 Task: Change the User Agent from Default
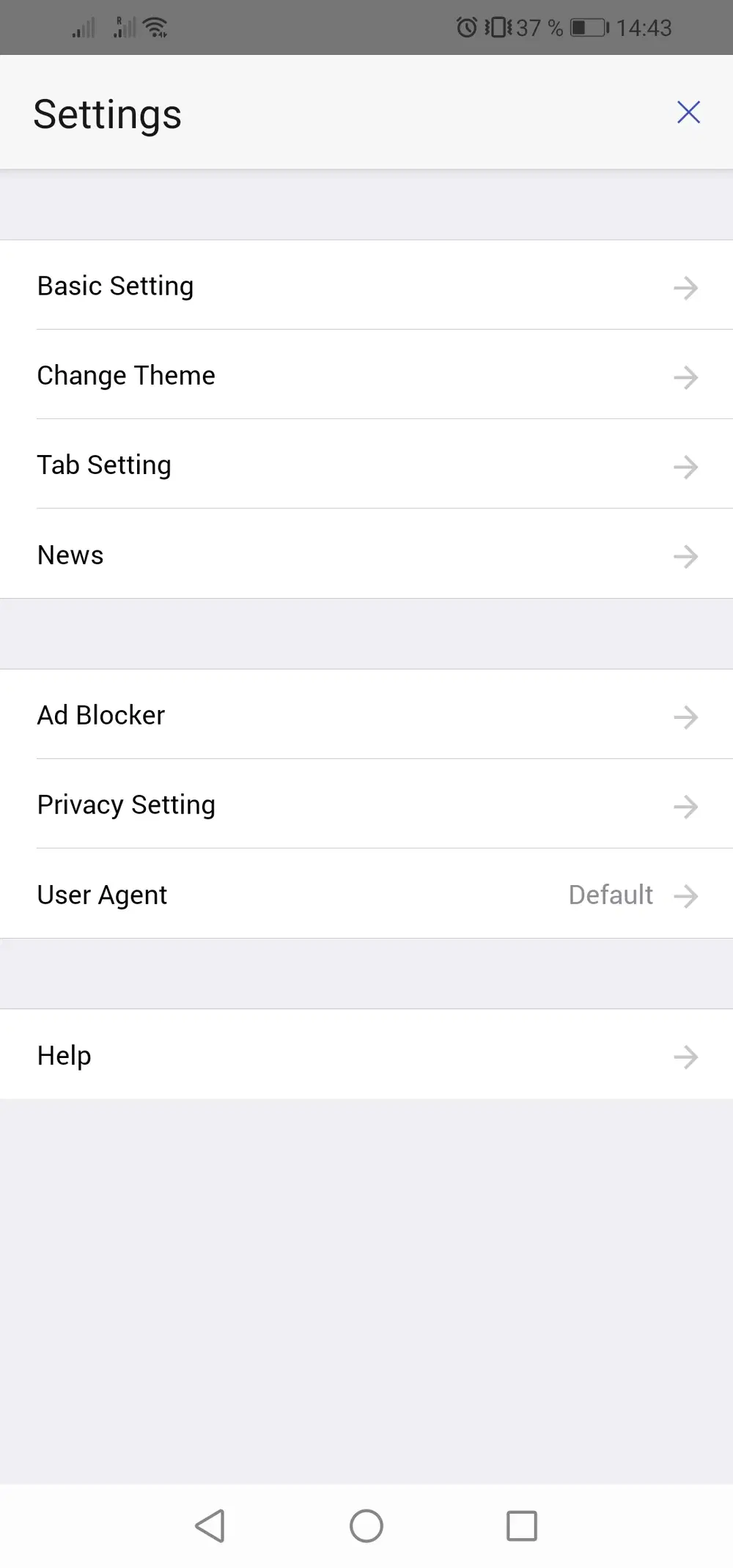click(x=366, y=895)
